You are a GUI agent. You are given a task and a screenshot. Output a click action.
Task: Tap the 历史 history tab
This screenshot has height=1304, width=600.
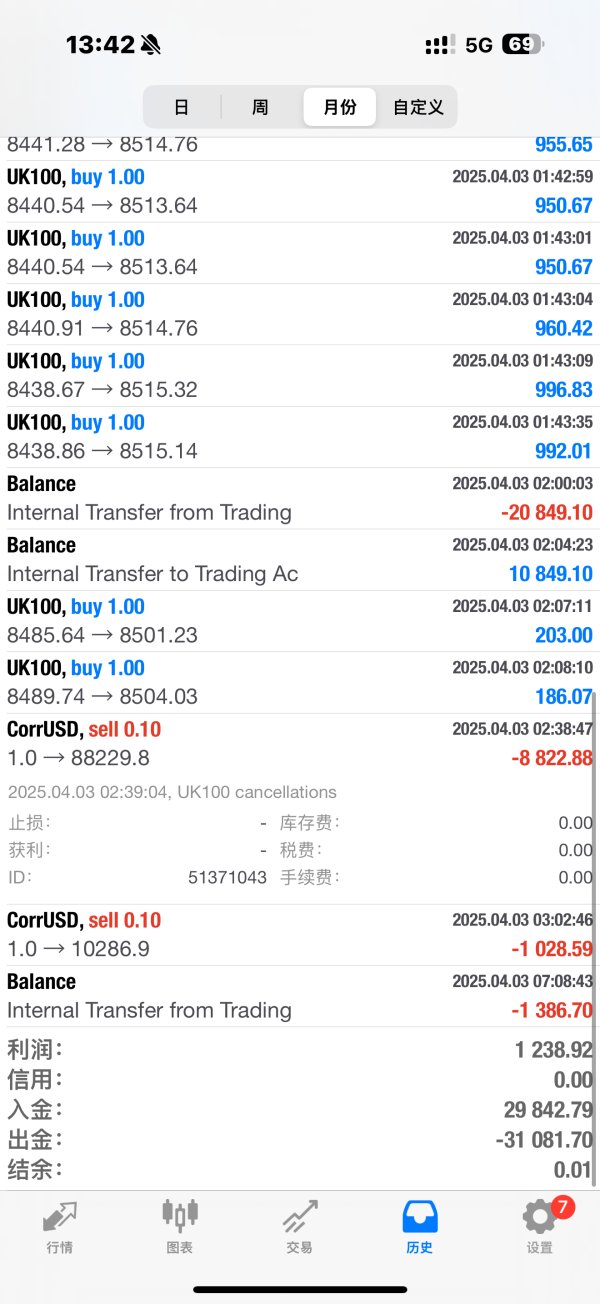(420, 1227)
